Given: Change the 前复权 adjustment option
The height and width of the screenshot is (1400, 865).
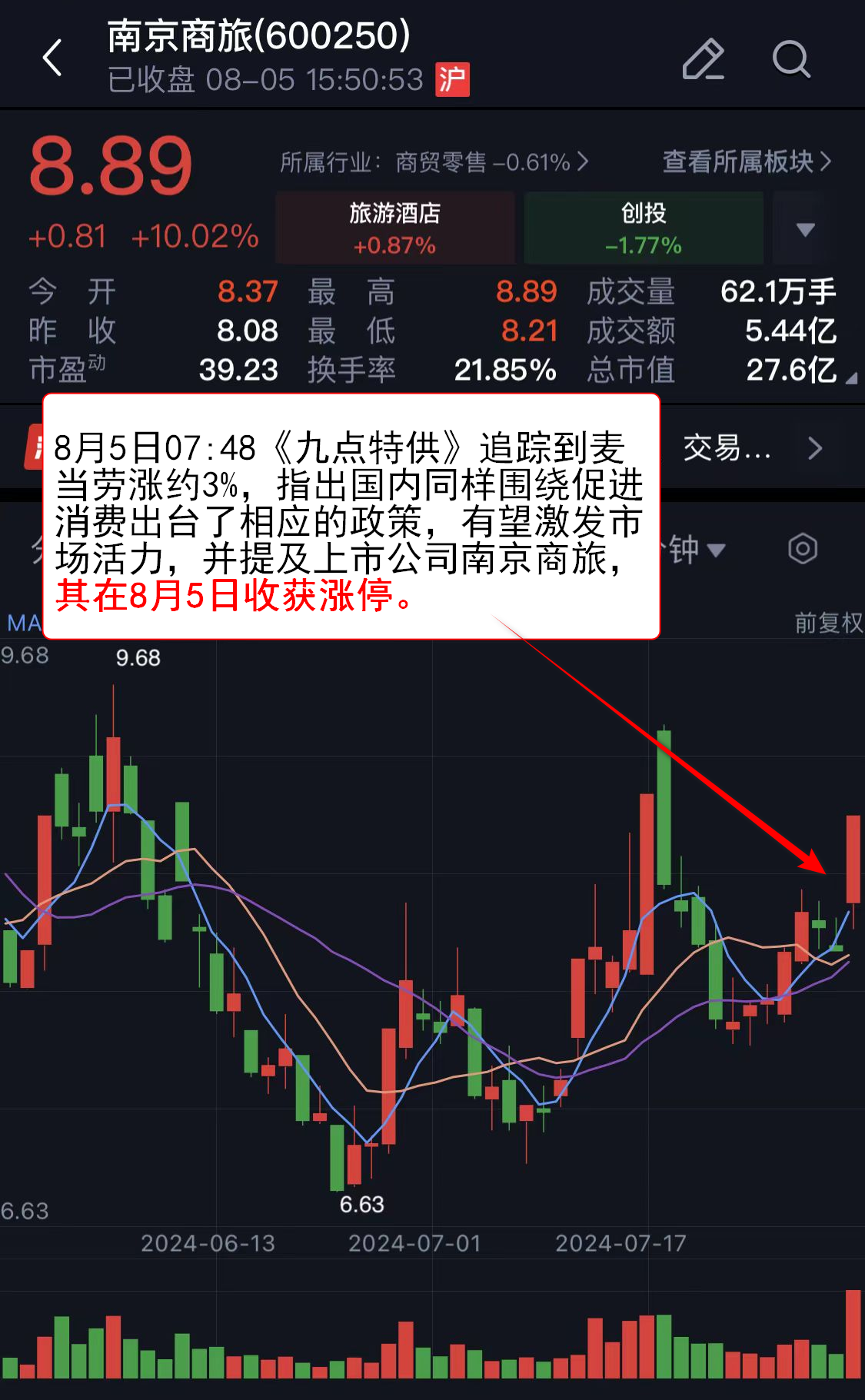Looking at the screenshot, I should point(828,623).
